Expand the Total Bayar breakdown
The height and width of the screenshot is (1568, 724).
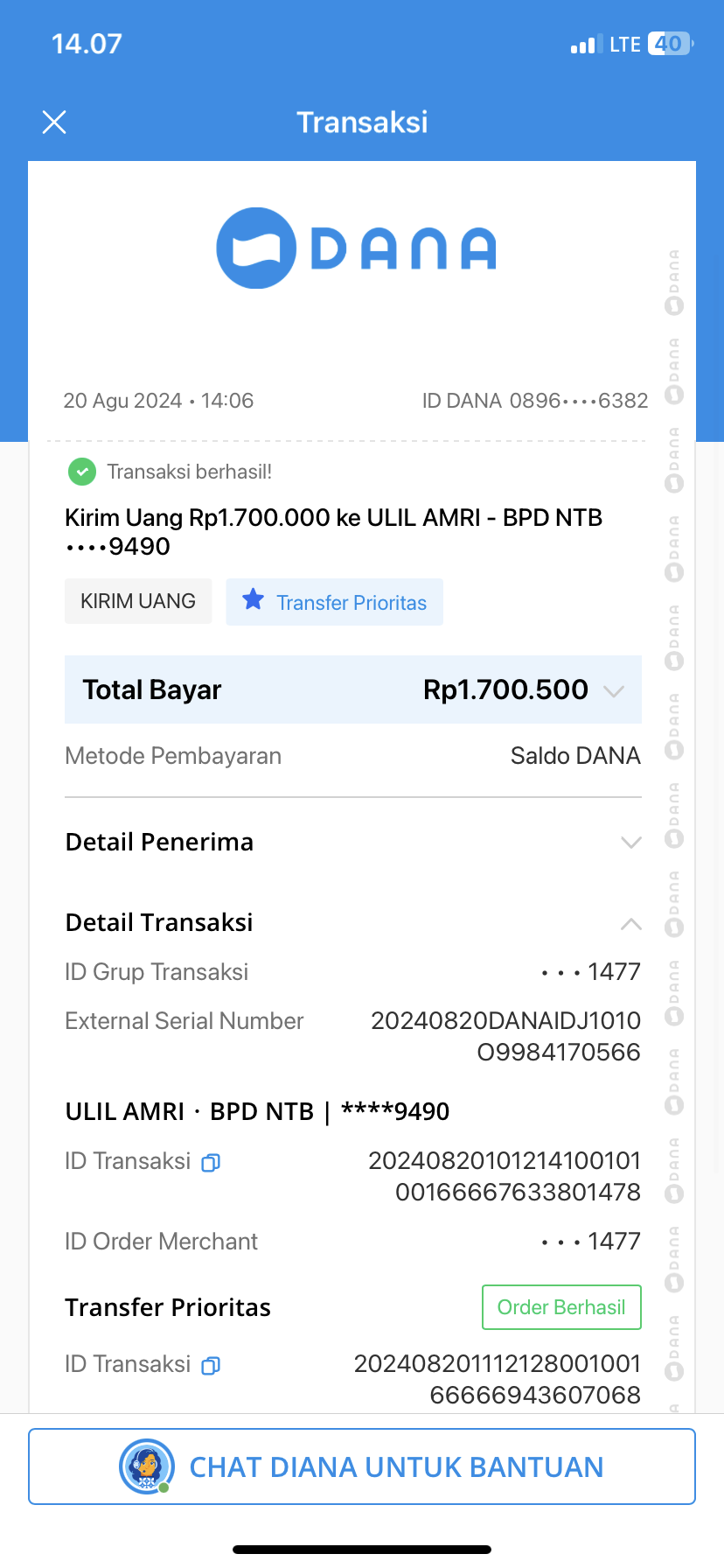614,691
